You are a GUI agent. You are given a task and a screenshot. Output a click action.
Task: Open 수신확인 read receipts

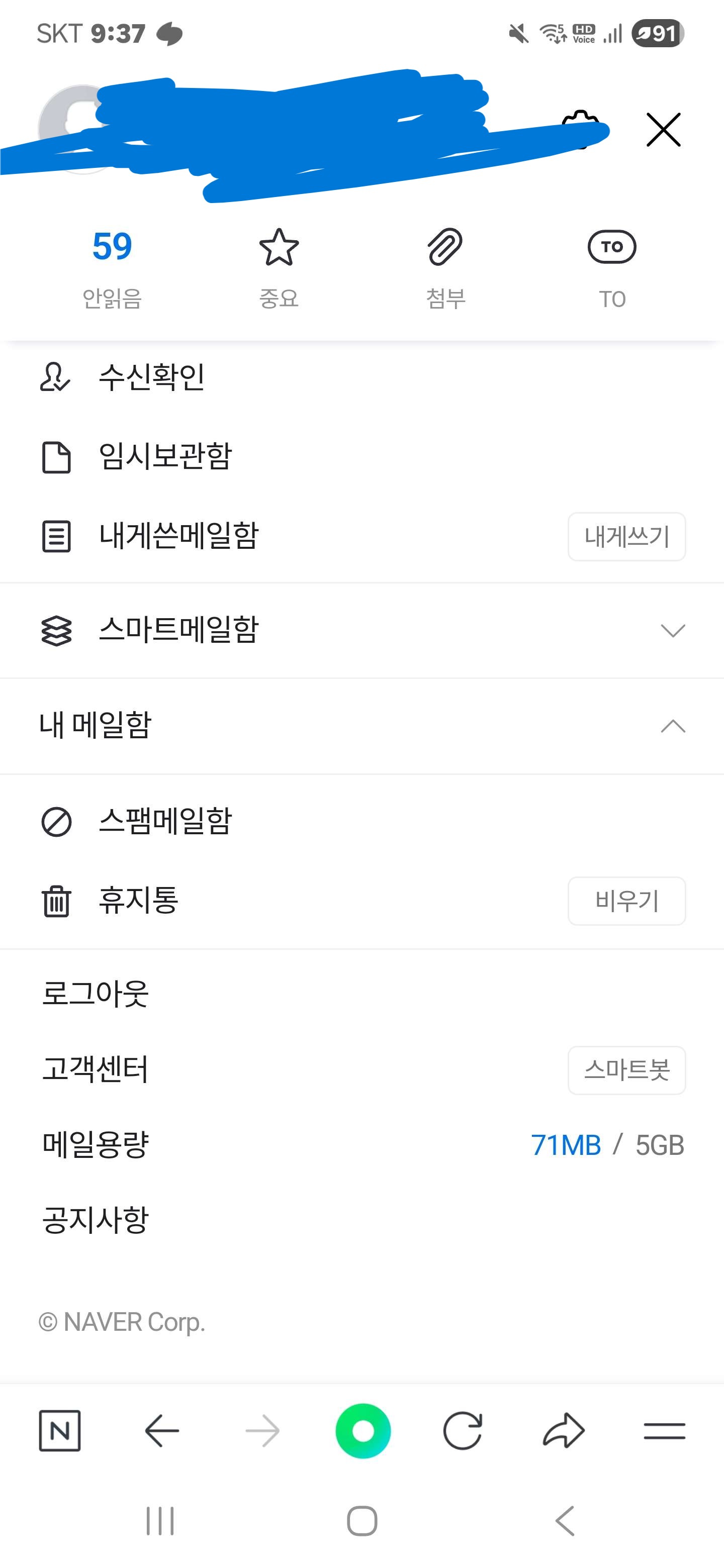click(x=361, y=377)
